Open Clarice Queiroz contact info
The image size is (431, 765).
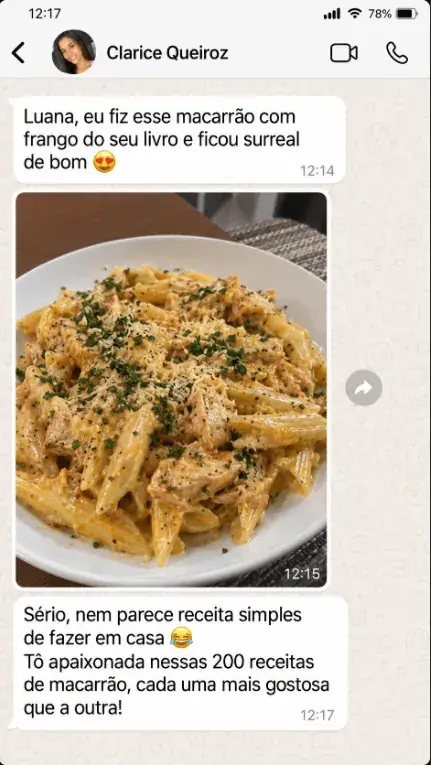click(167, 53)
